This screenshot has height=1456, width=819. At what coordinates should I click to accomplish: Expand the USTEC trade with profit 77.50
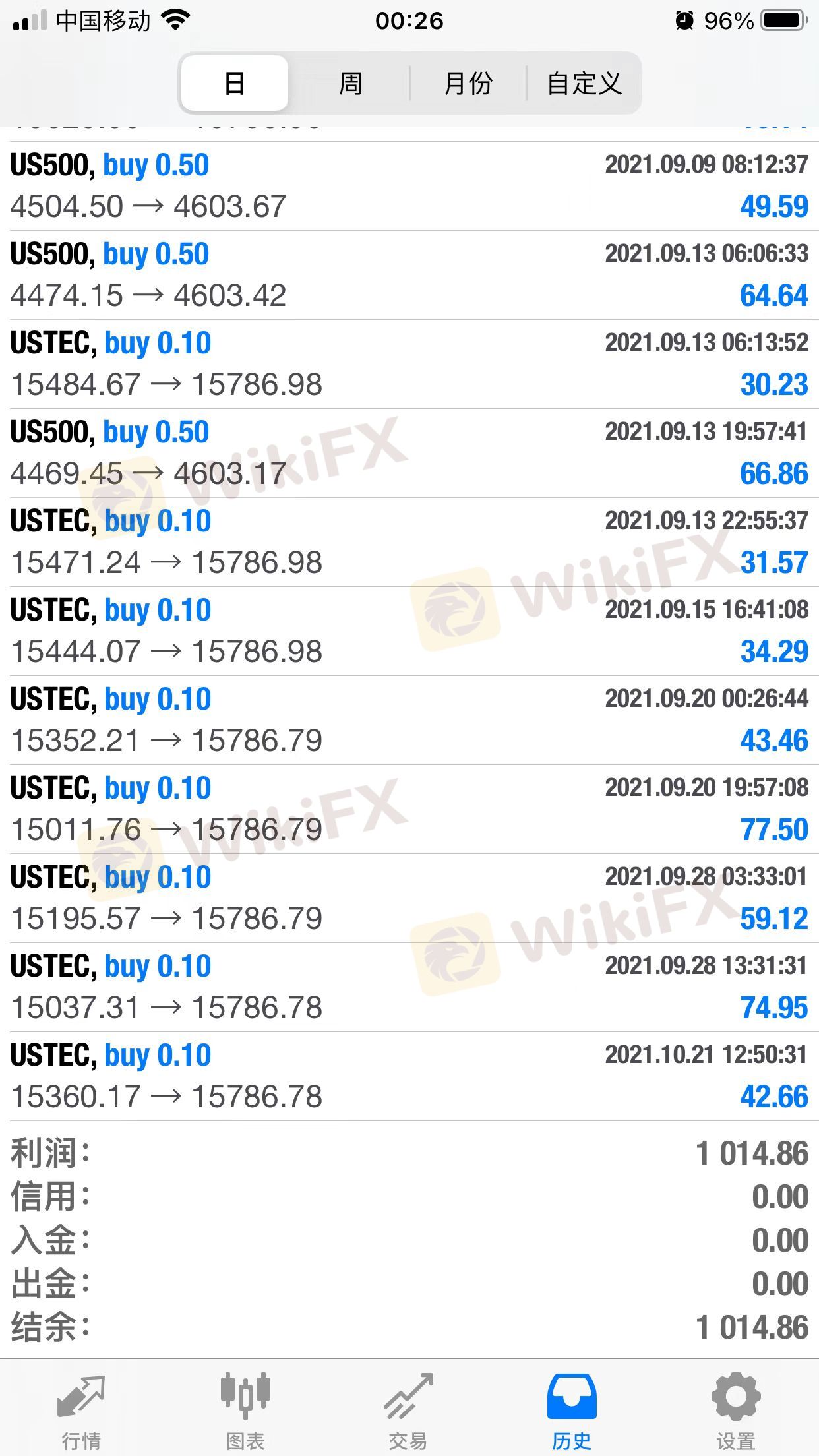click(x=409, y=809)
